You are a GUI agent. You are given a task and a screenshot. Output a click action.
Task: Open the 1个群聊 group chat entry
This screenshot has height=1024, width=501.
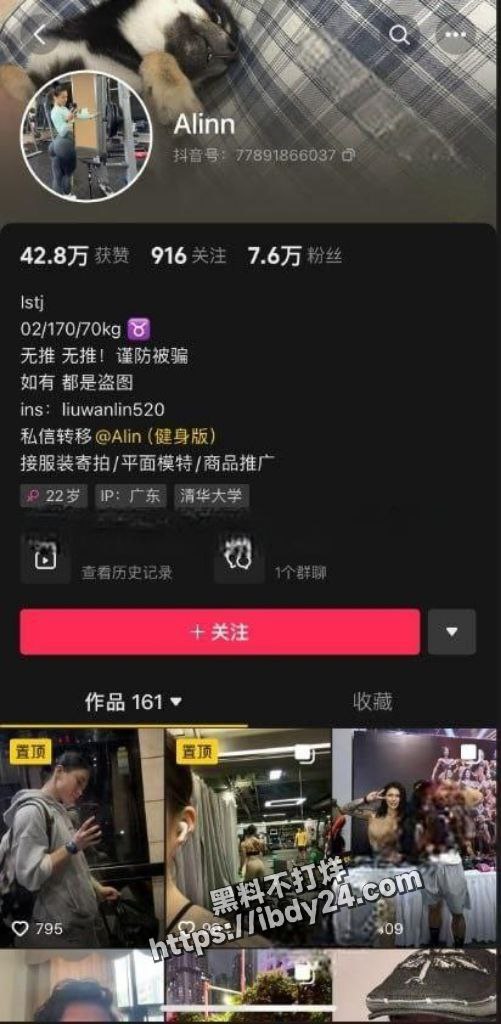[x=271, y=561]
